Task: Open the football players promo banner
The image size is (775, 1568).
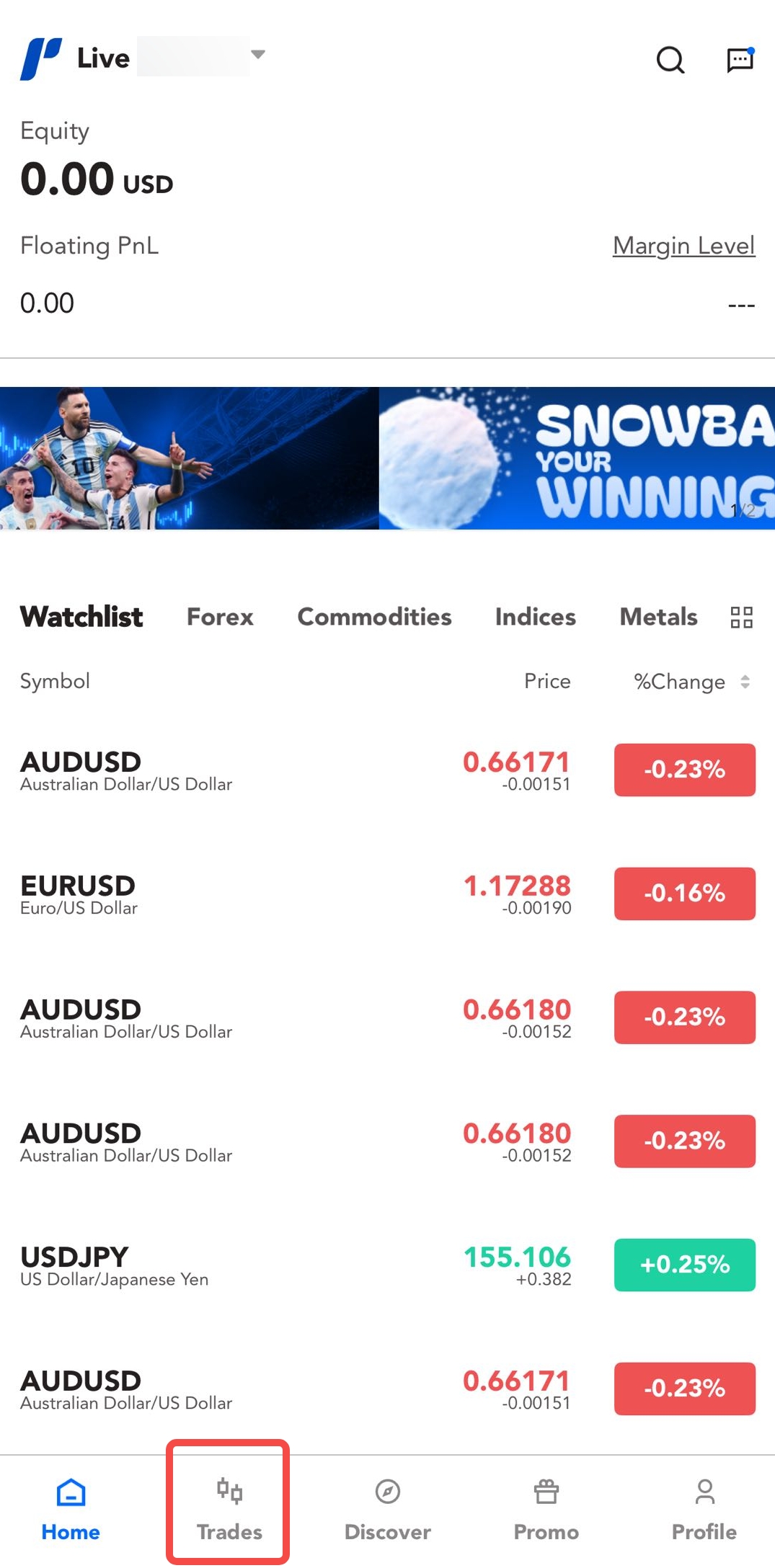Action: (189, 458)
